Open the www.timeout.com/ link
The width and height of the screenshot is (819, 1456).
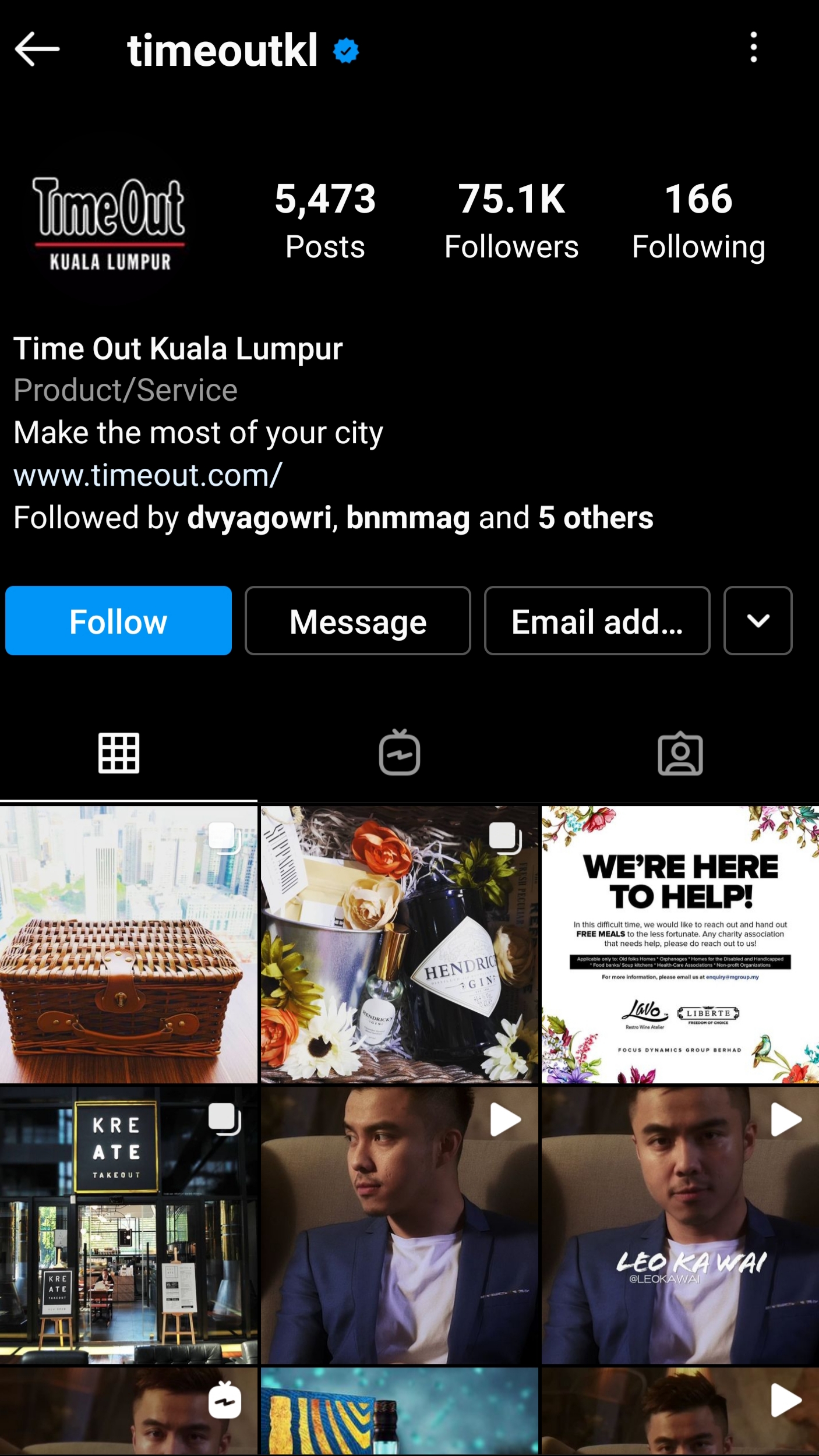coord(148,475)
